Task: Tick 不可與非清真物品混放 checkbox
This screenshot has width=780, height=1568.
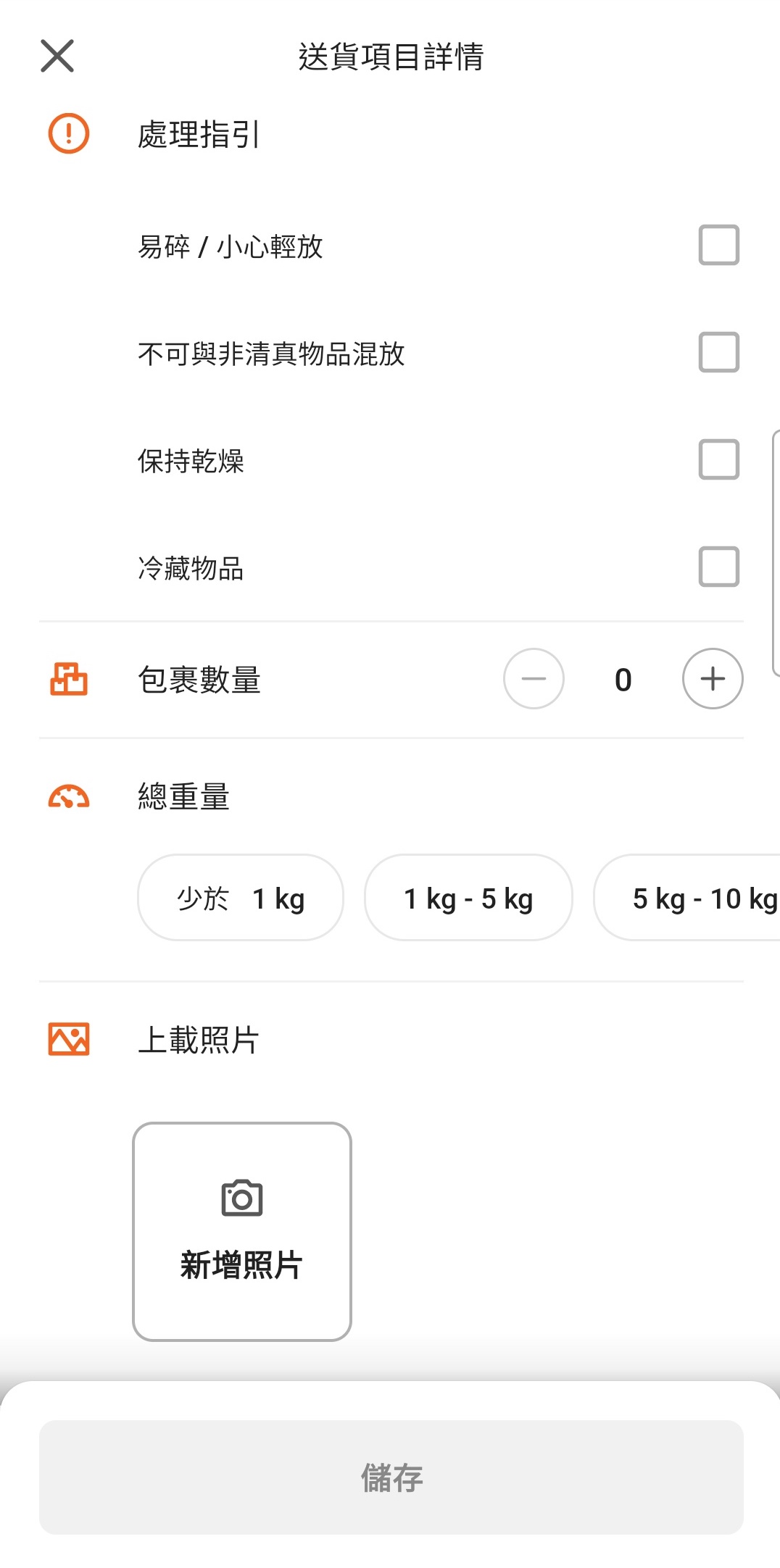Action: 718,352
